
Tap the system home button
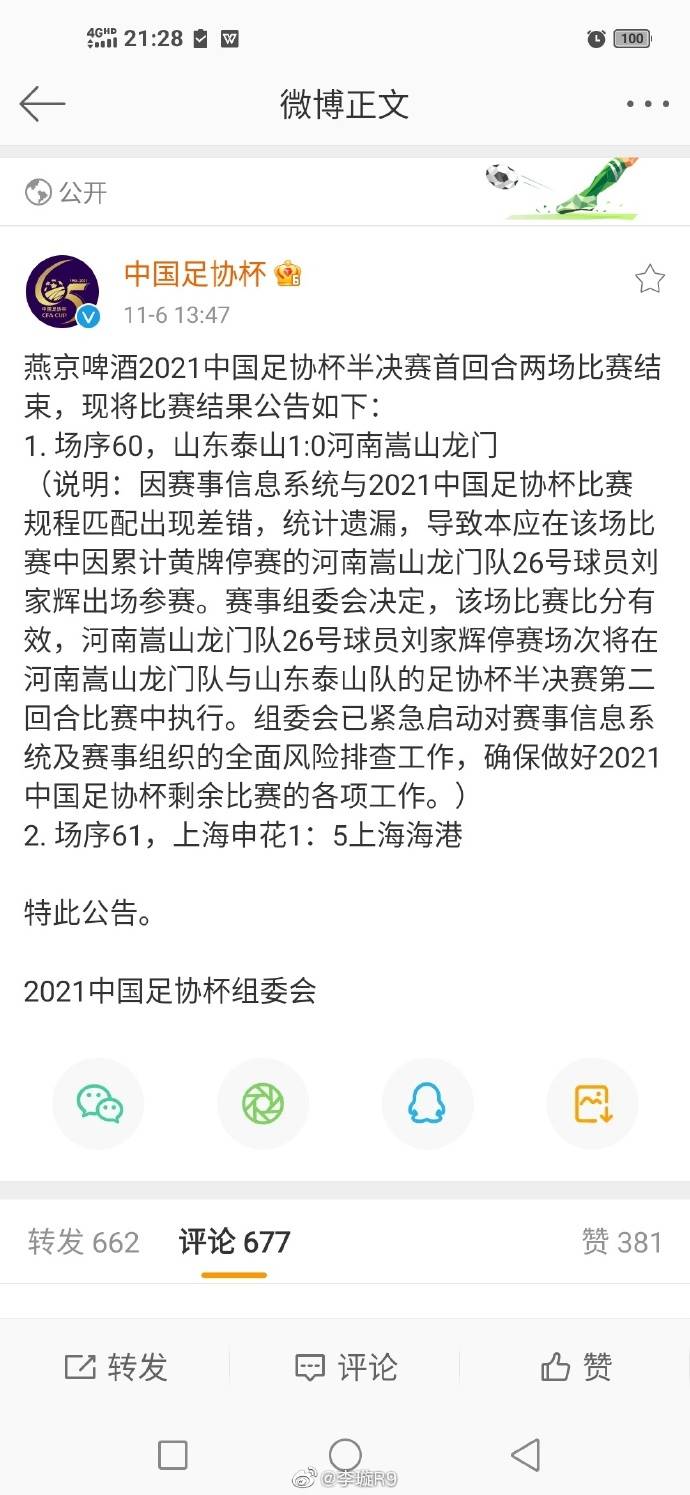click(345, 1454)
